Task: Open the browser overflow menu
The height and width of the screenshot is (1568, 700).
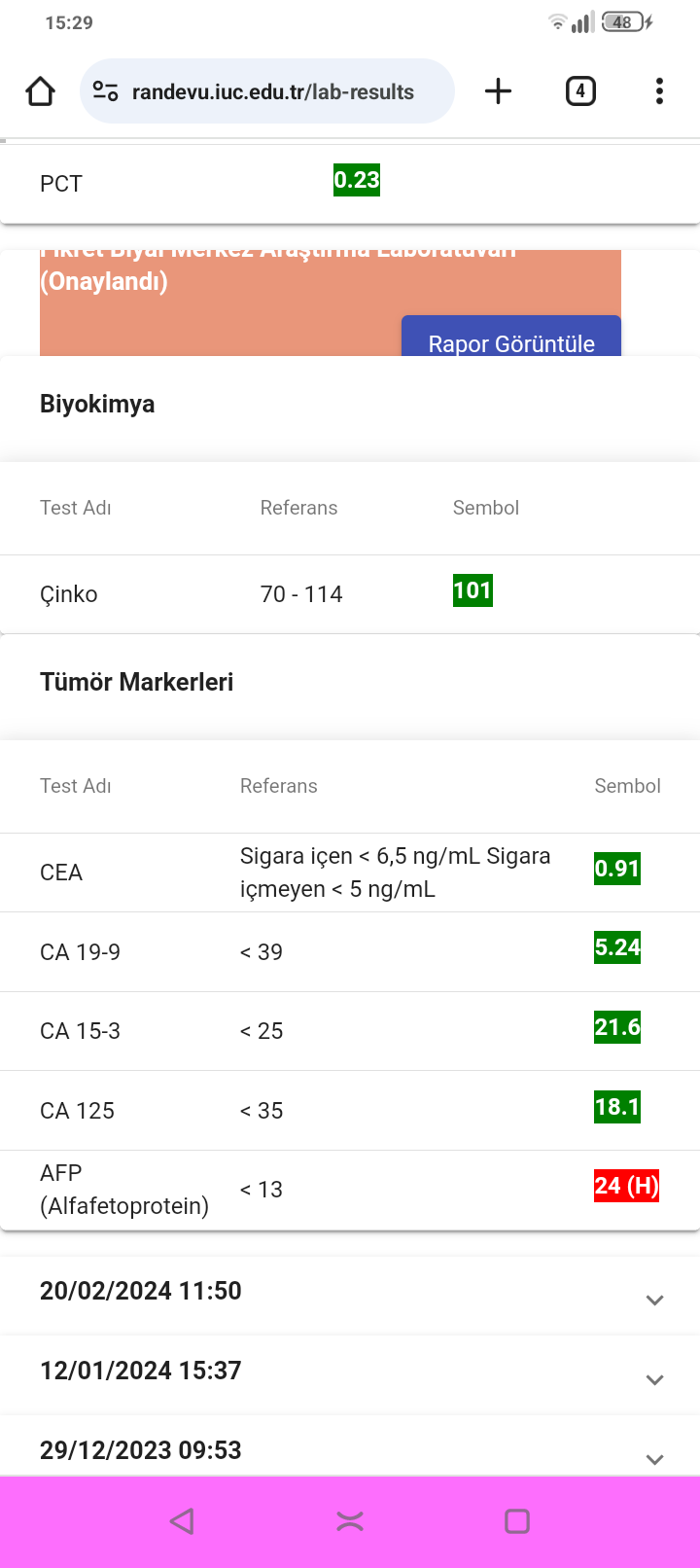Action: pyautogui.click(x=659, y=91)
